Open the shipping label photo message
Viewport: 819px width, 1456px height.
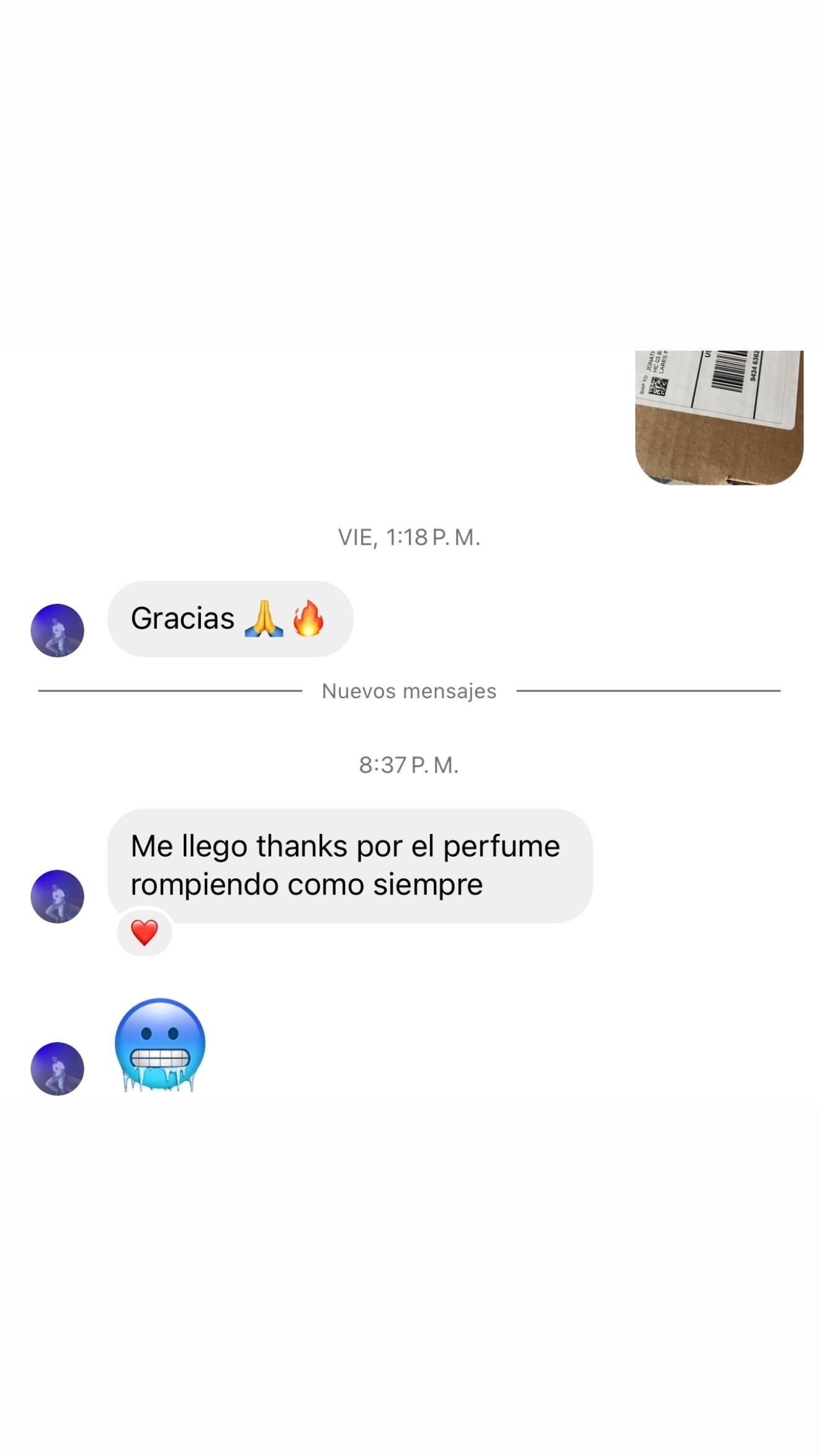tap(718, 417)
